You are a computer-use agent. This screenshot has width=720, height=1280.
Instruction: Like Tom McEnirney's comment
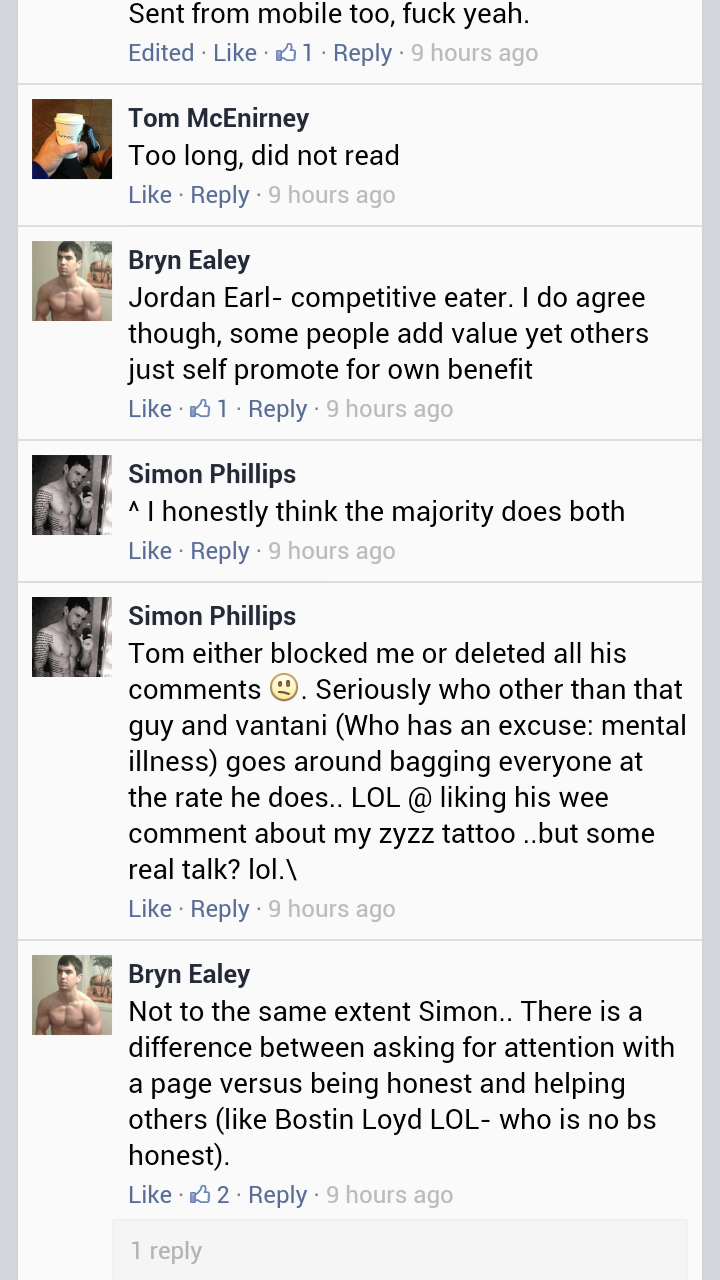(150, 195)
